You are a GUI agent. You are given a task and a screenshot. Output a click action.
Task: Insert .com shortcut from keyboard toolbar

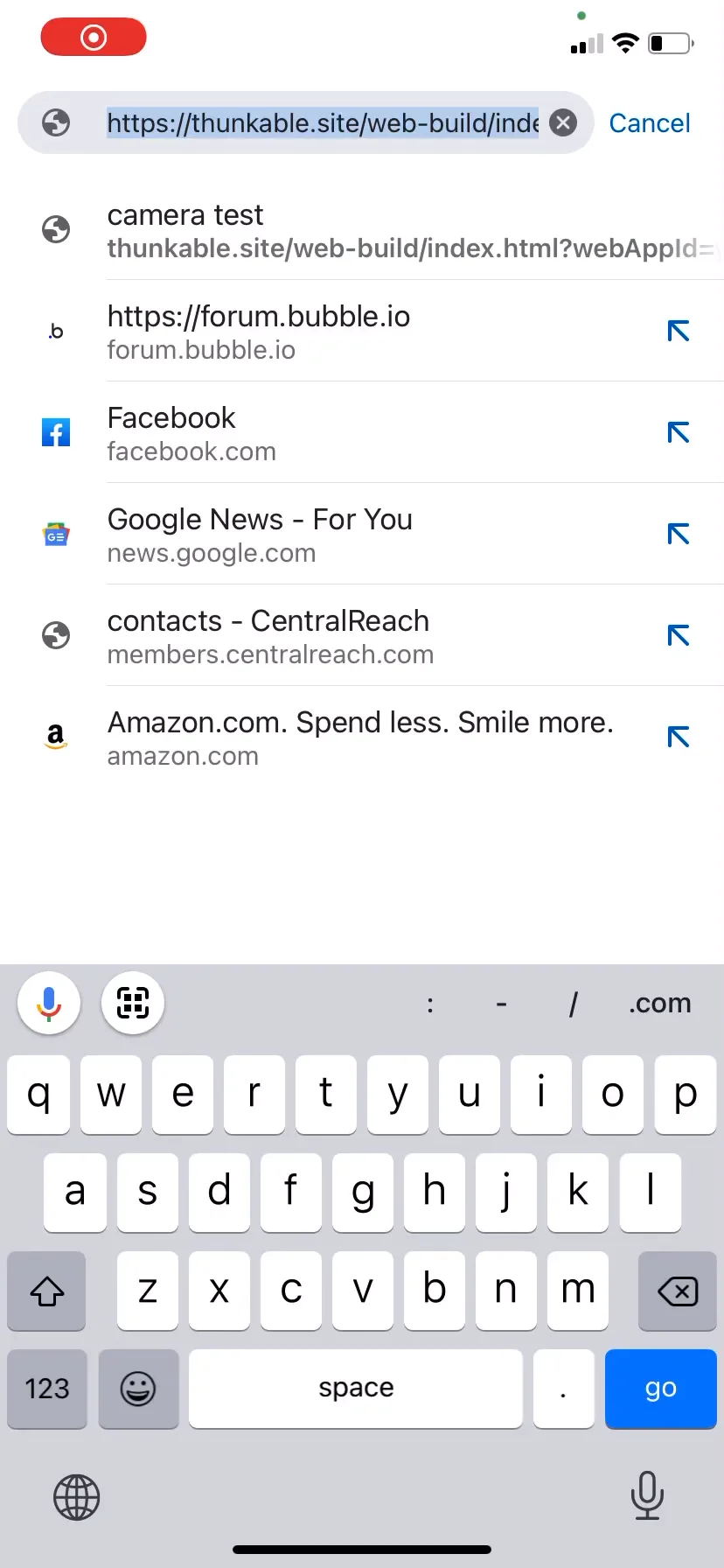tap(659, 1003)
